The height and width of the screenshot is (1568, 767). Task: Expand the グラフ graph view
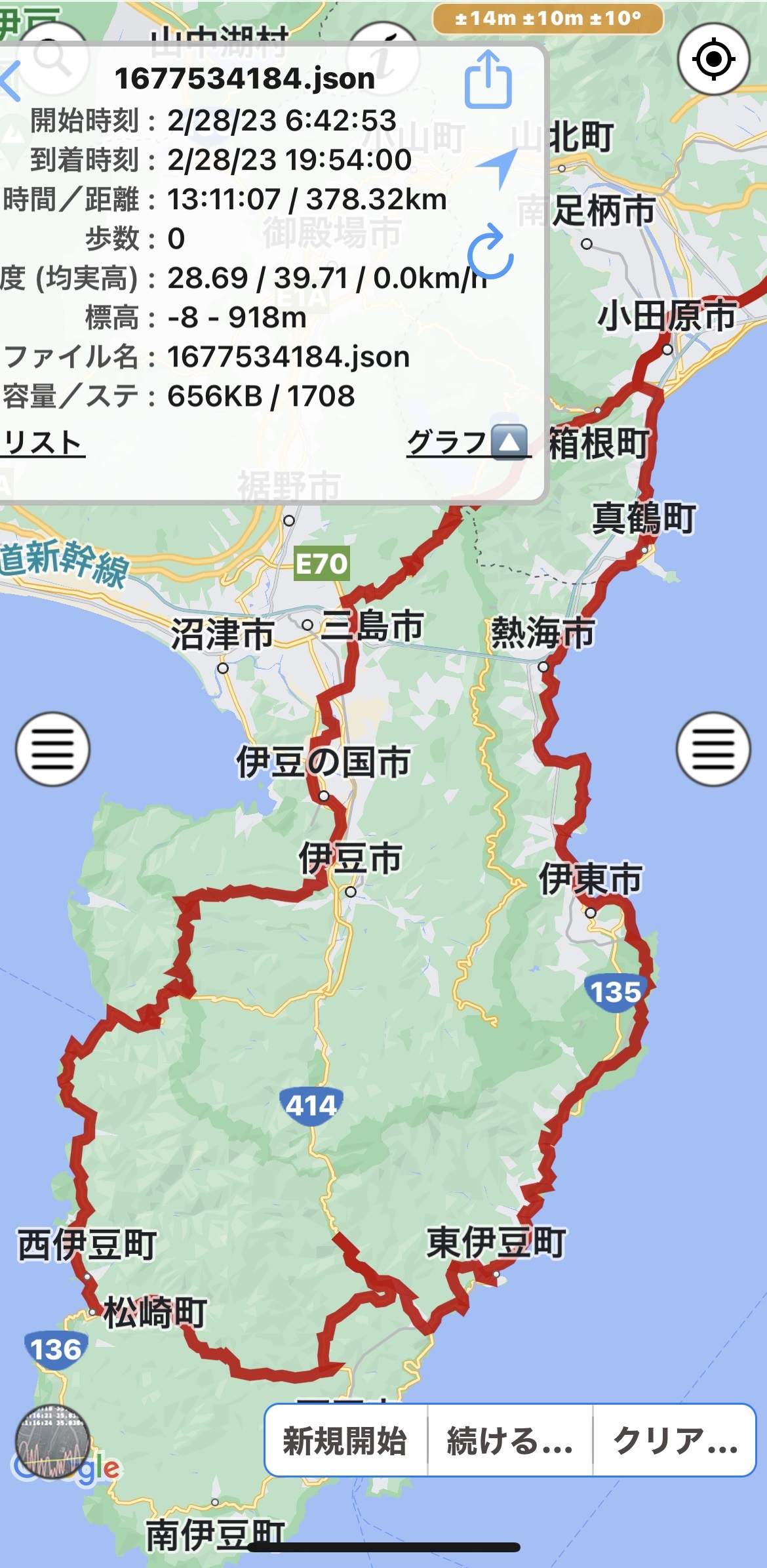tap(468, 442)
